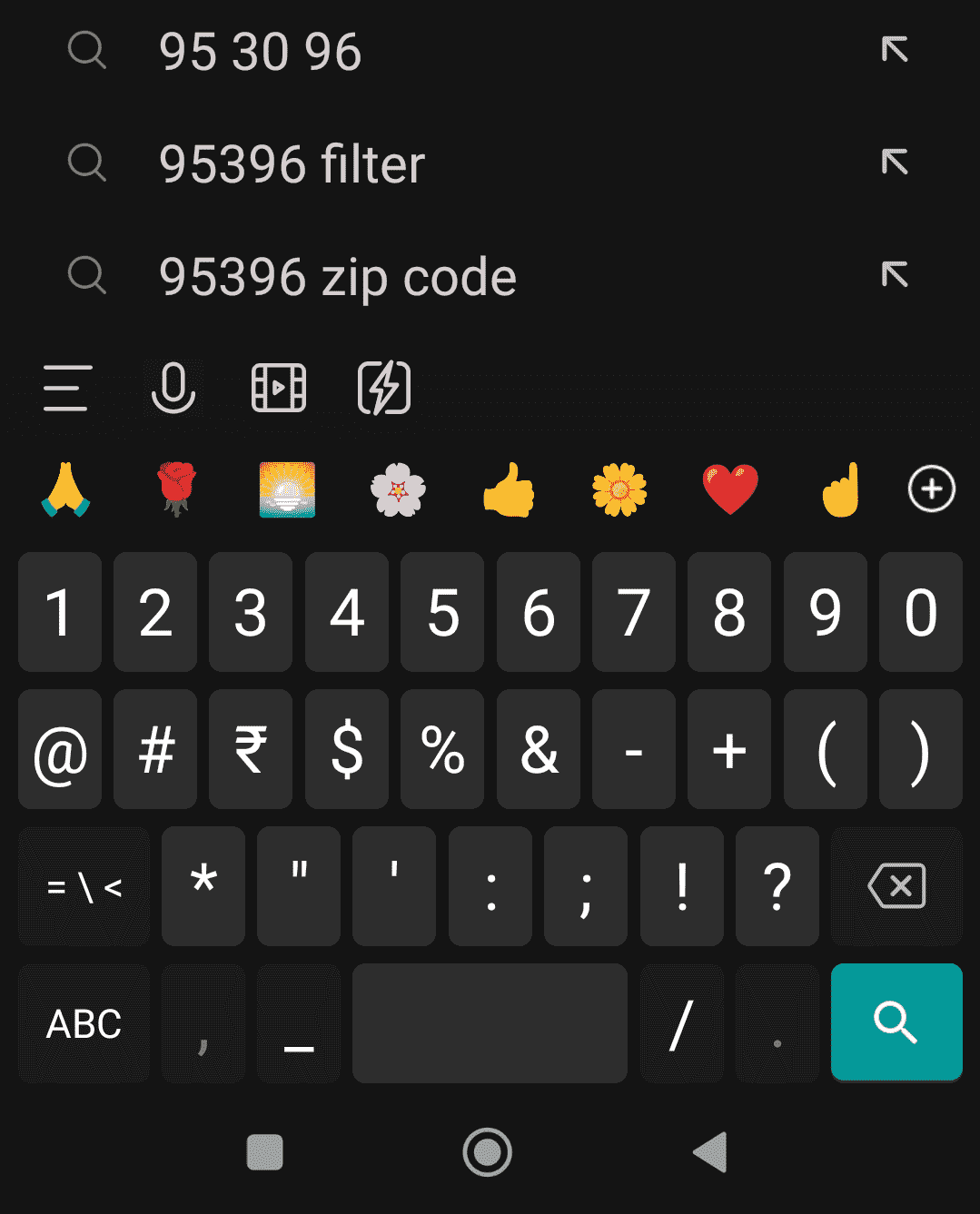The image size is (980, 1214).
Task: Open the keyboard menu icon
Action: click(x=67, y=389)
